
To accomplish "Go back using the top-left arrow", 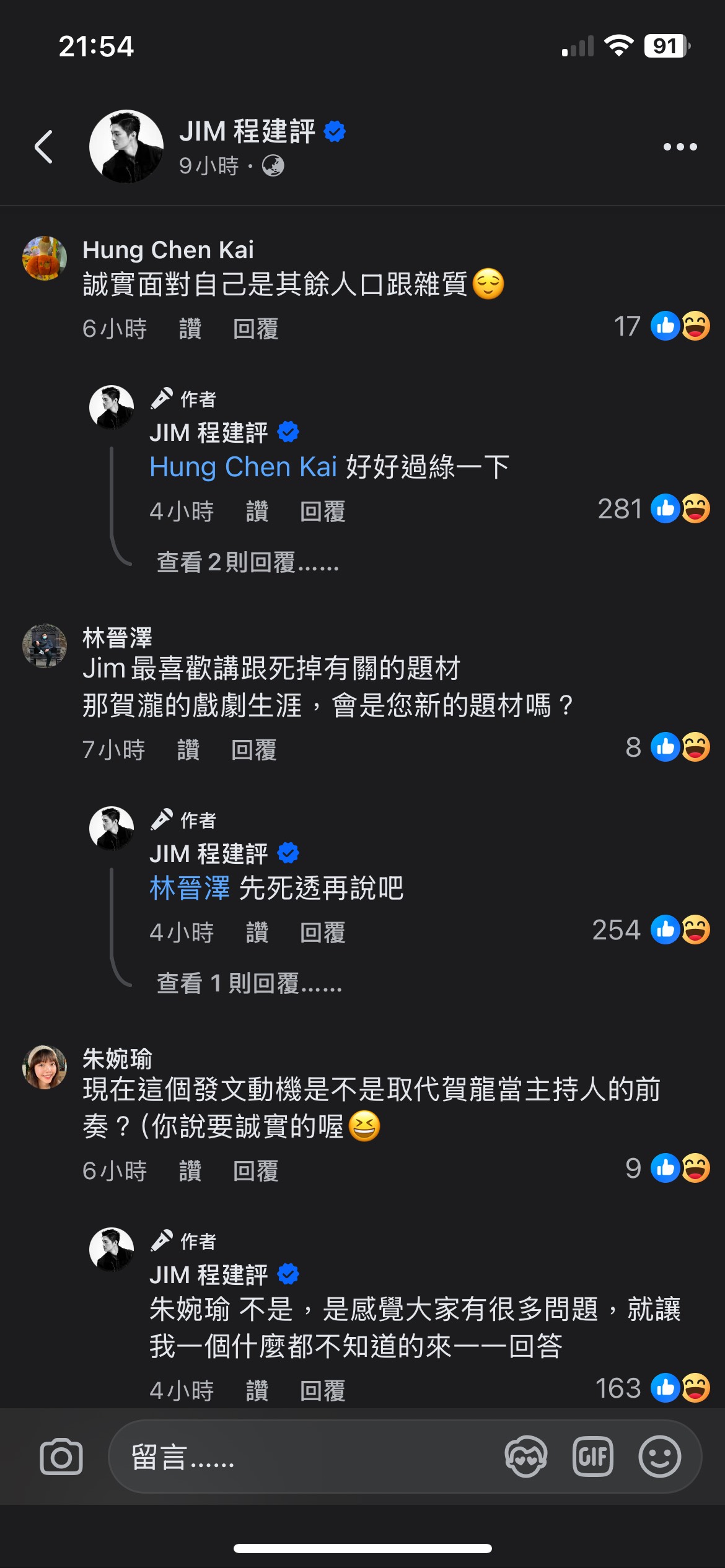I will click(x=43, y=147).
